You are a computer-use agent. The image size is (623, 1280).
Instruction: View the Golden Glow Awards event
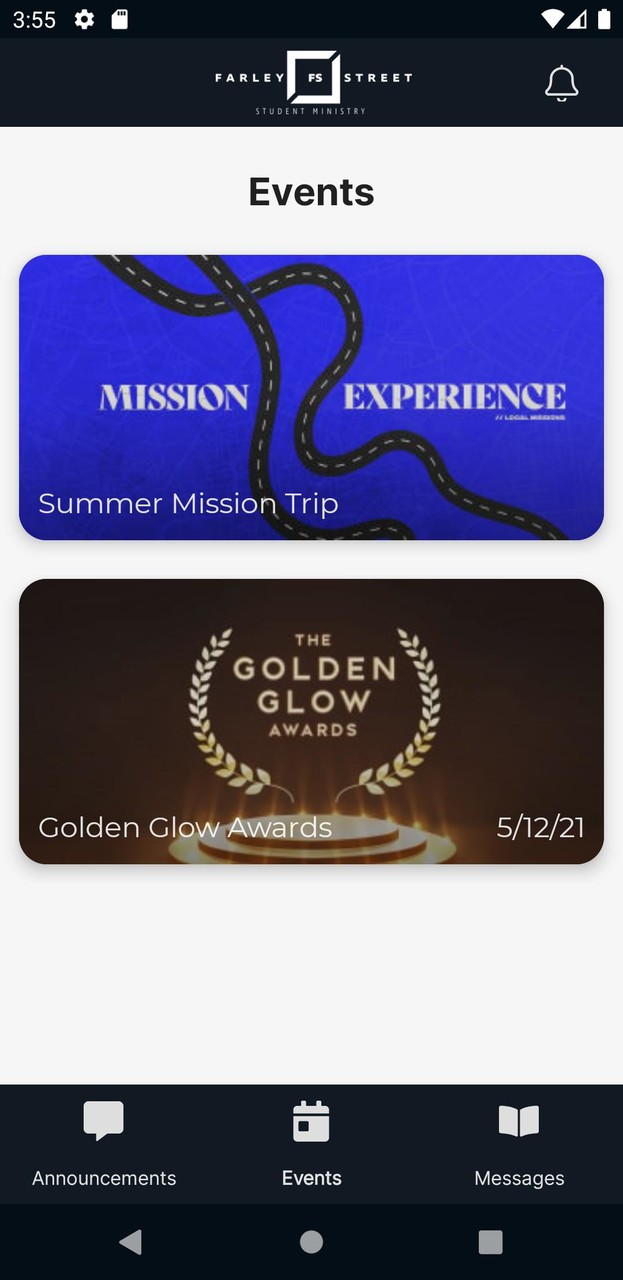(x=311, y=721)
